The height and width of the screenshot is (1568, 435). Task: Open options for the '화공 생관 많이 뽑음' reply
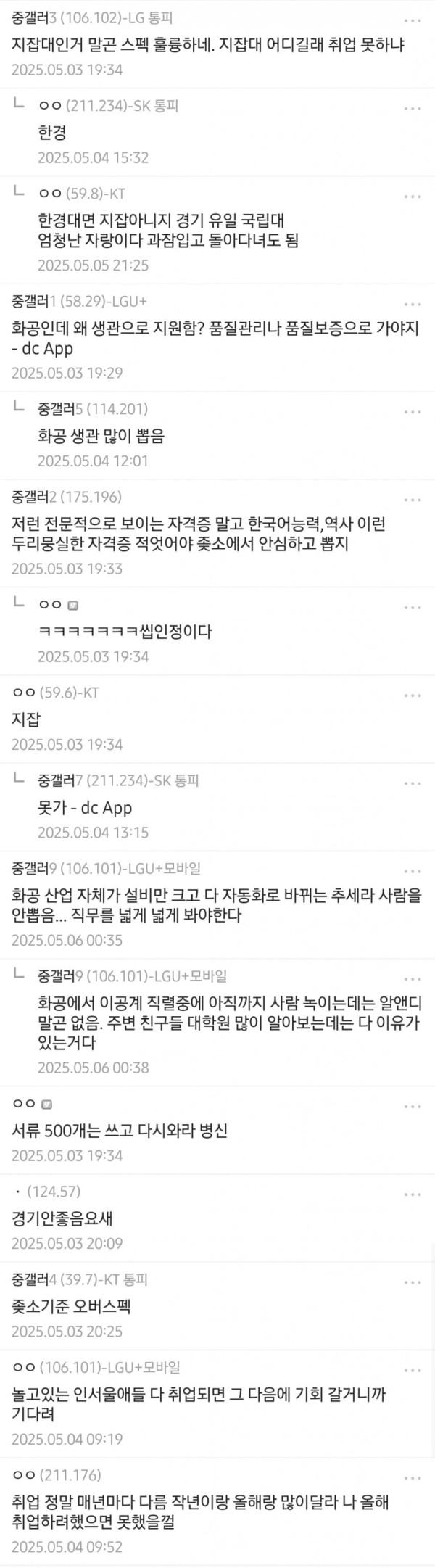click(x=413, y=412)
